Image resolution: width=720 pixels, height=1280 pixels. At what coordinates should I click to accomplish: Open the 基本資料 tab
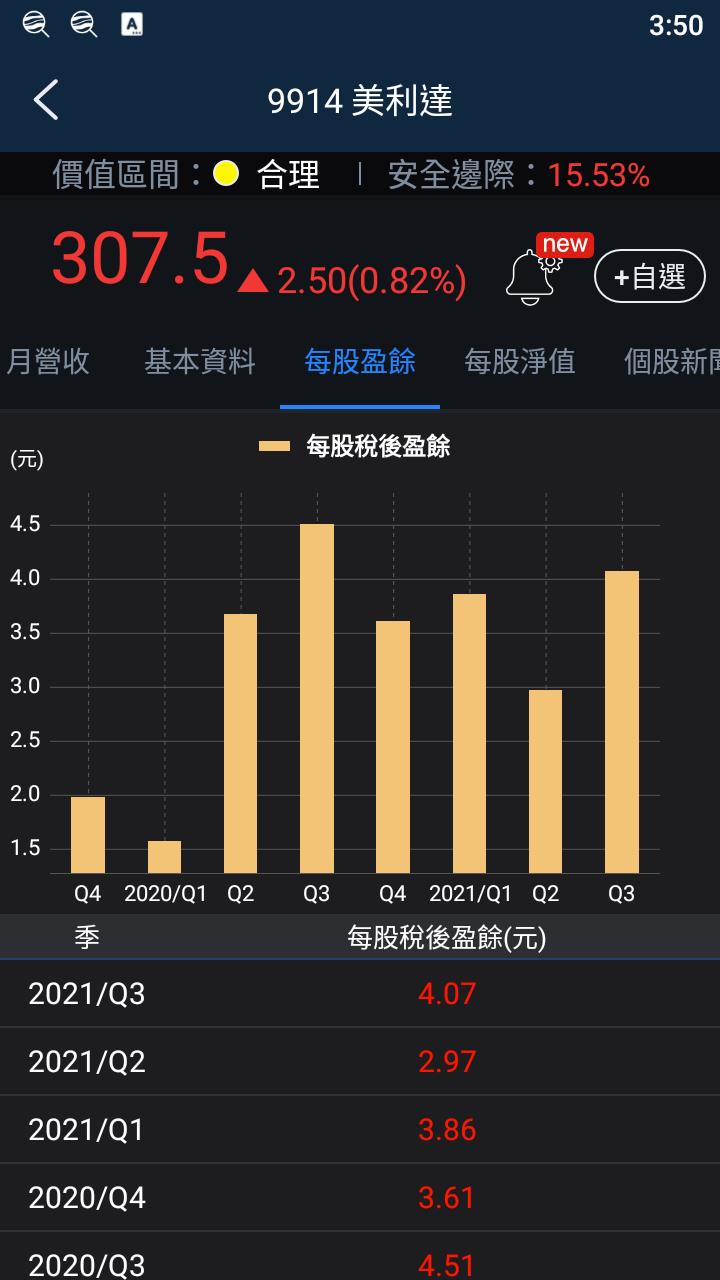tap(200, 362)
